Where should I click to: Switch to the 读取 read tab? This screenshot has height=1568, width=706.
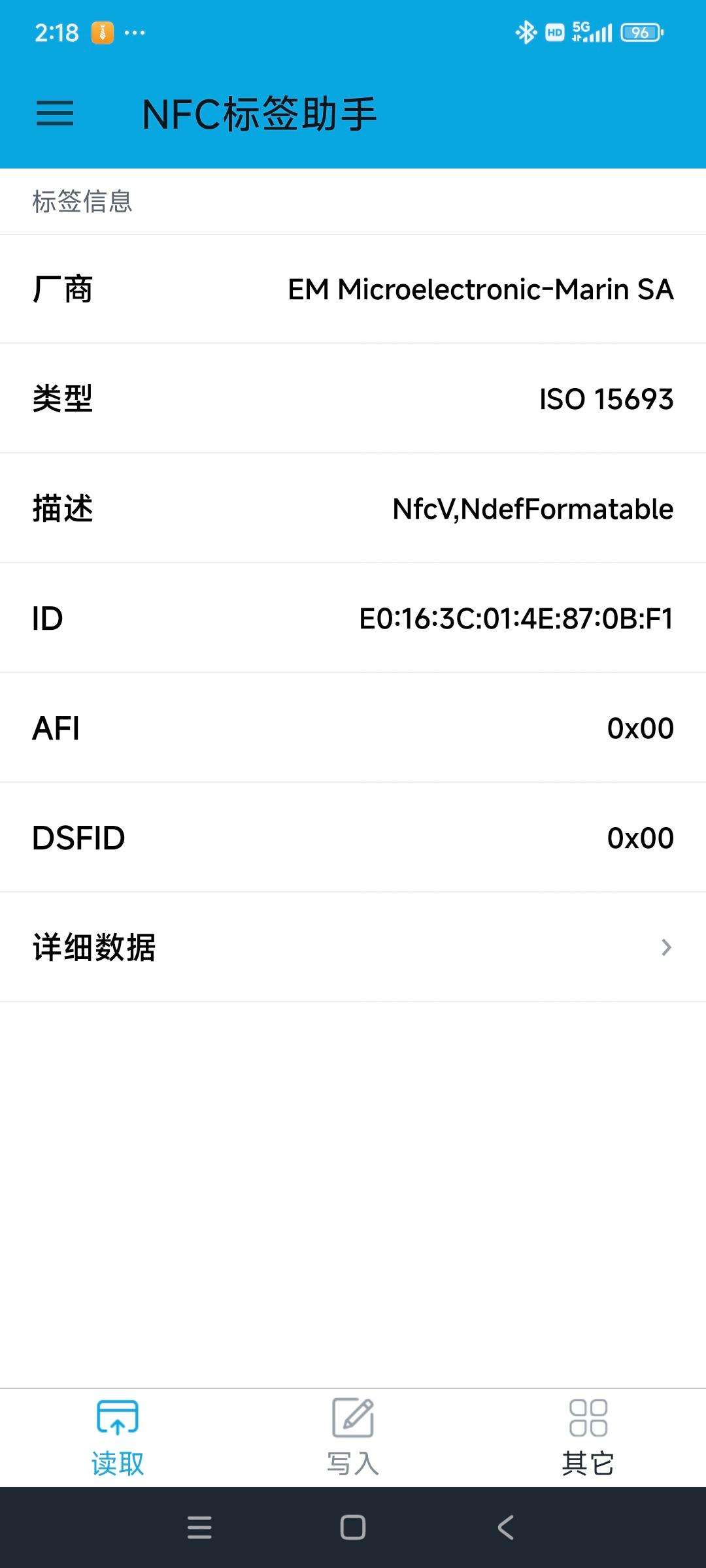tap(118, 1437)
